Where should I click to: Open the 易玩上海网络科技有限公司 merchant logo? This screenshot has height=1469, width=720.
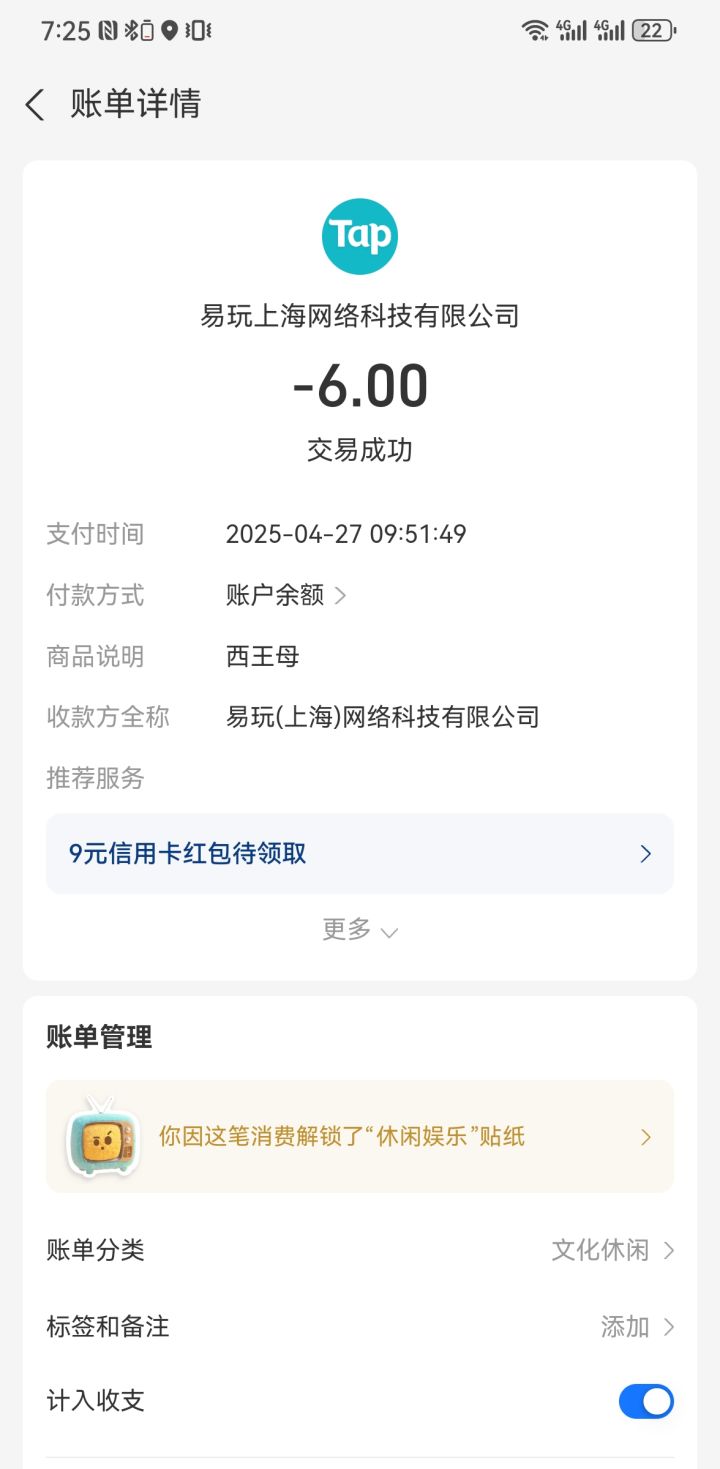(x=359, y=237)
